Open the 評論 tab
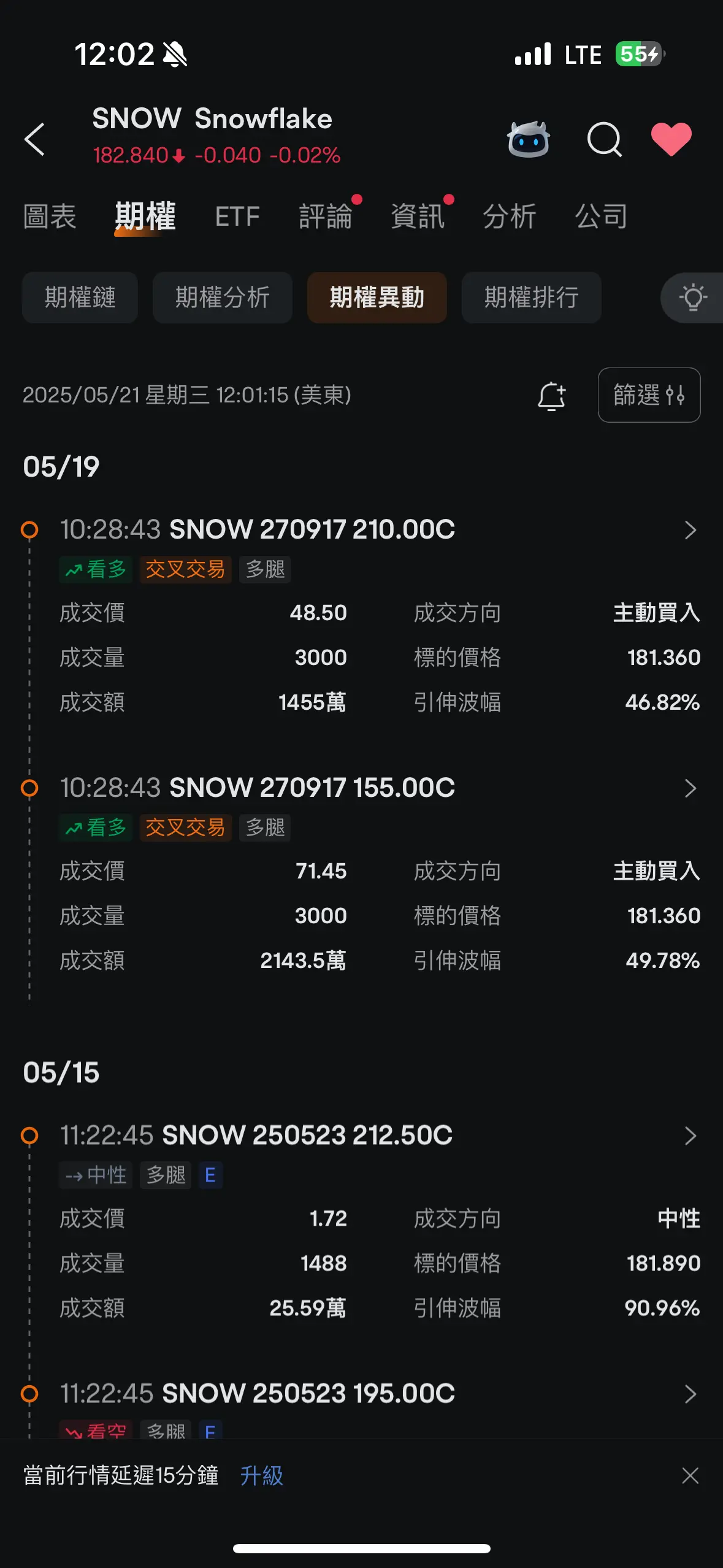 tap(326, 217)
